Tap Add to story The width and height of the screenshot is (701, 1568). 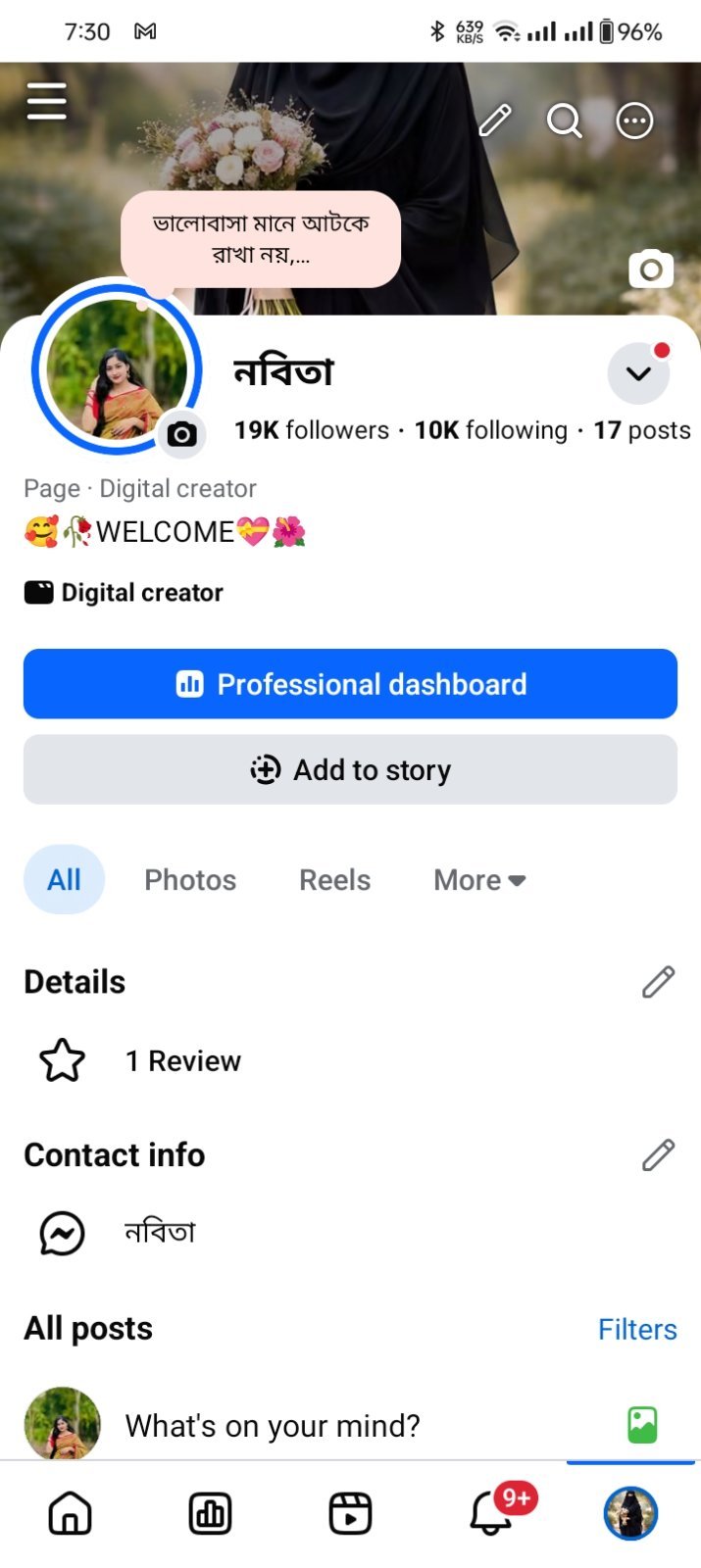[350, 770]
